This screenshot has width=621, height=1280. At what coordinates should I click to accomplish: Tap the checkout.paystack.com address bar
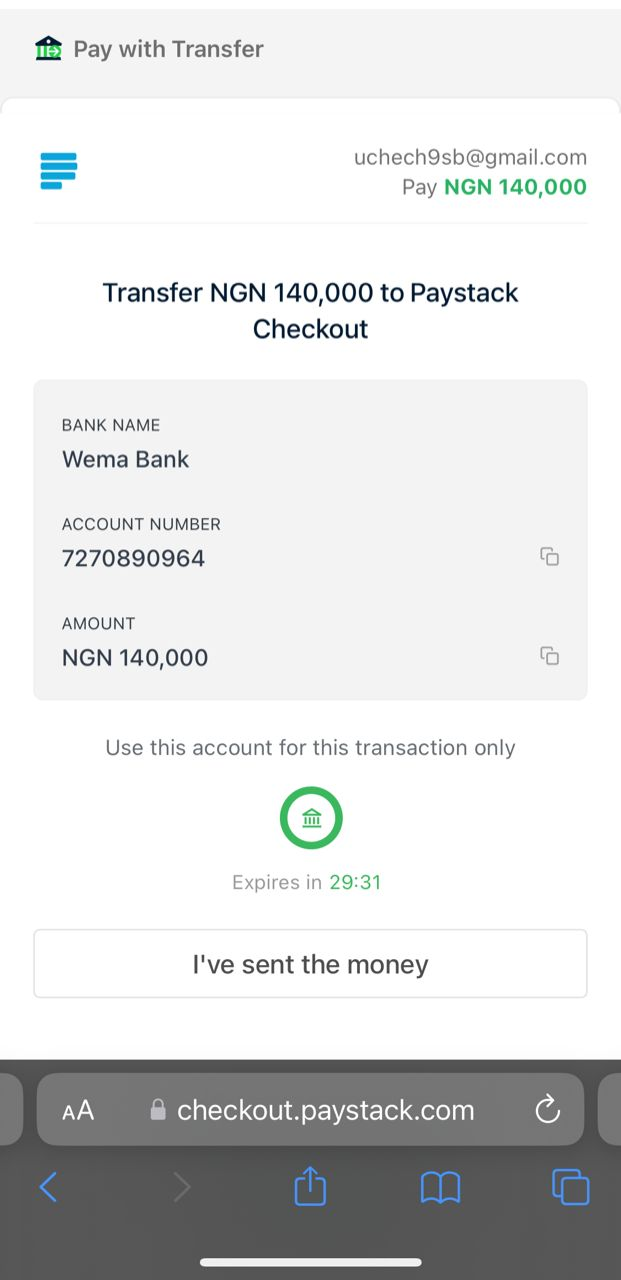click(x=310, y=1109)
